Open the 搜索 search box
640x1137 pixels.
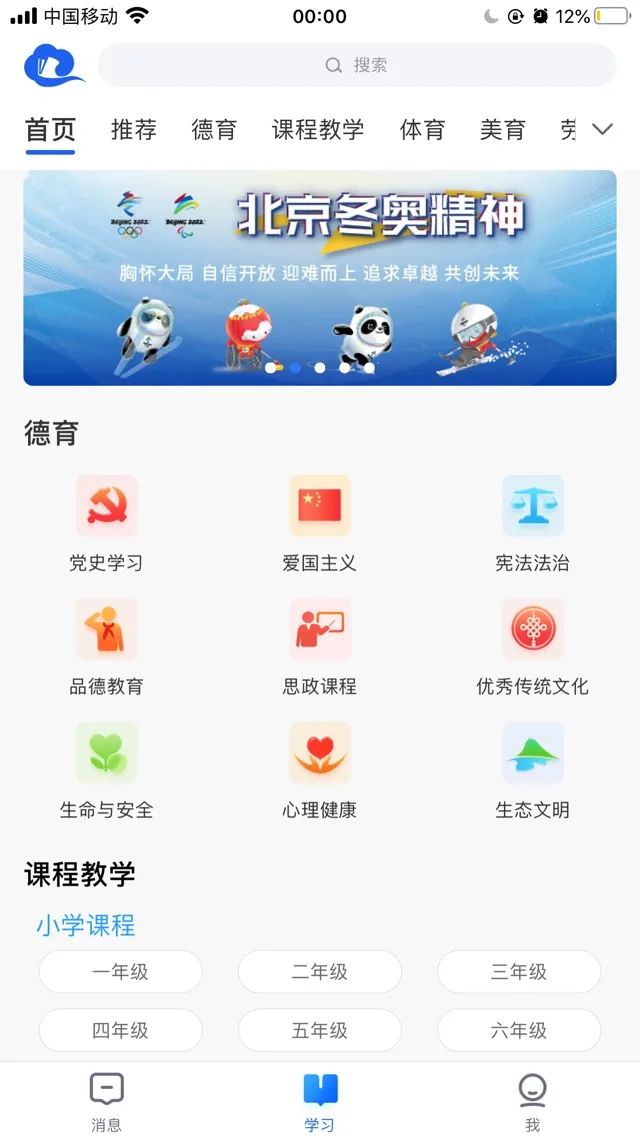(x=357, y=65)
